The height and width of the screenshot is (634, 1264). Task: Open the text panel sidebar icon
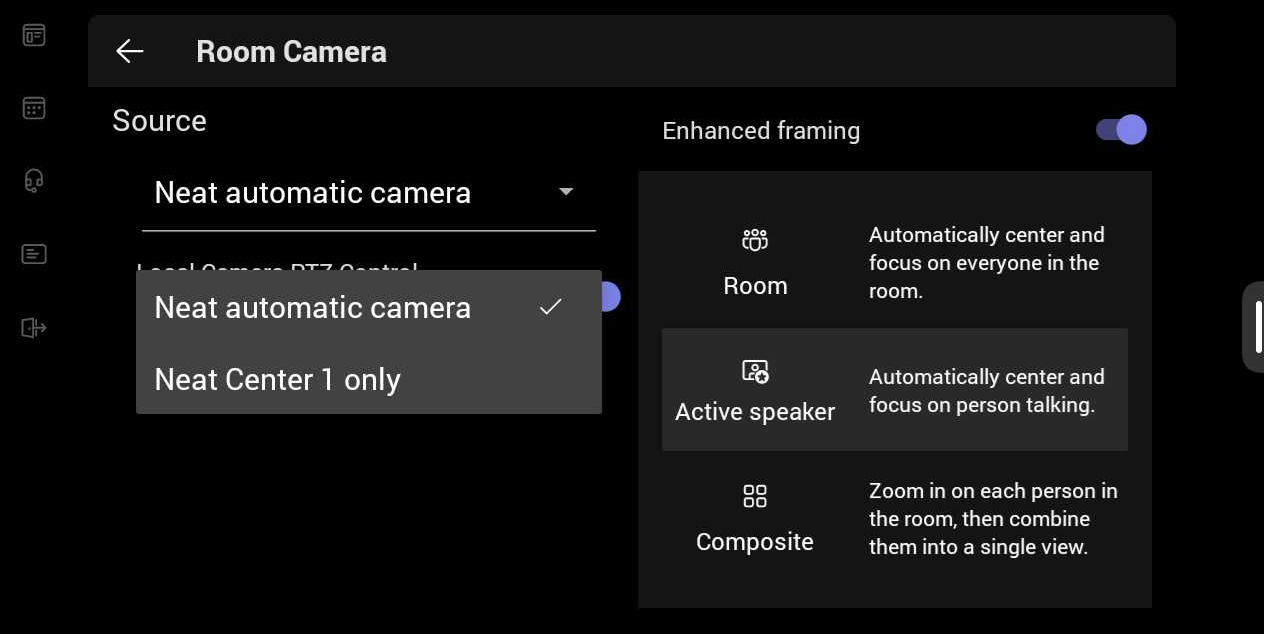34,254
